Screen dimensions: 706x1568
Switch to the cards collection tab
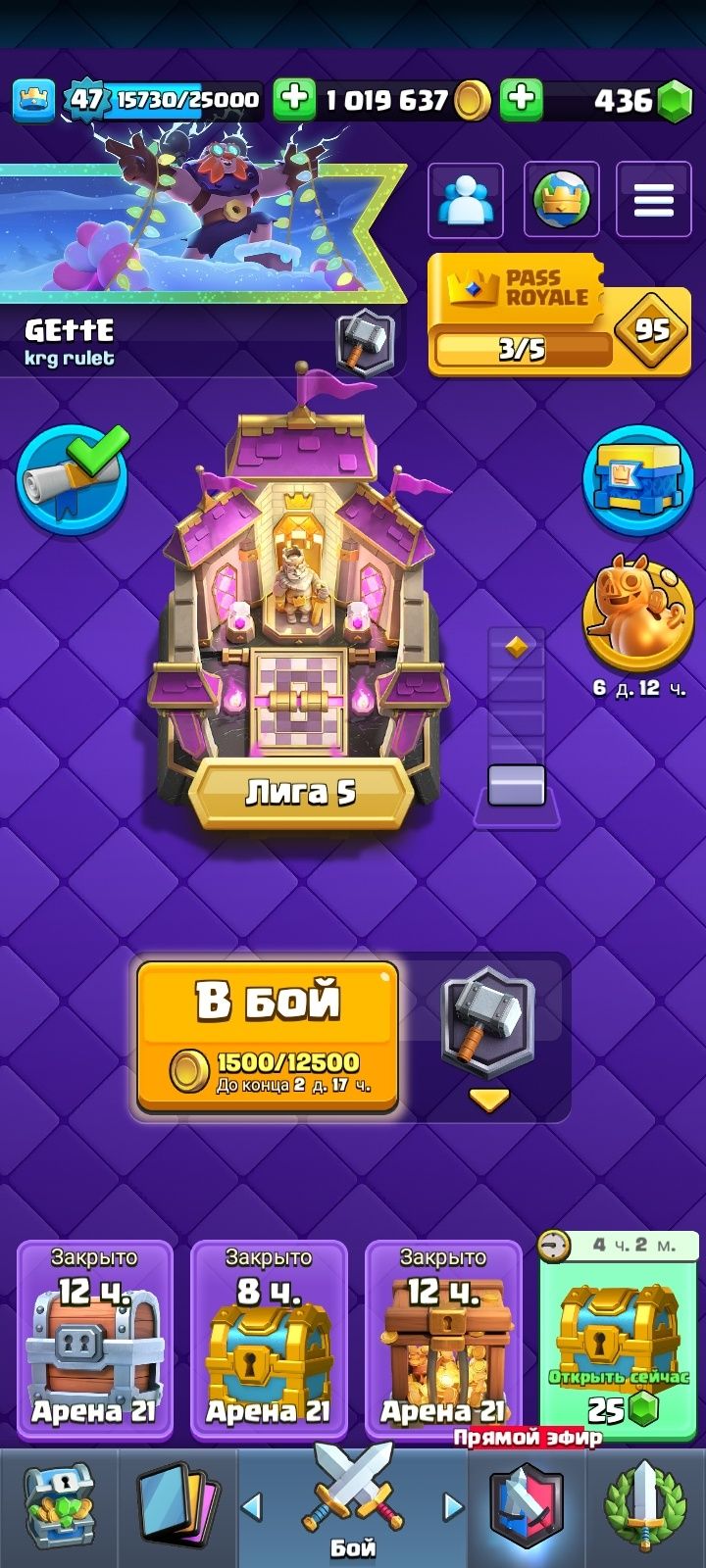tap(178, 1507)
